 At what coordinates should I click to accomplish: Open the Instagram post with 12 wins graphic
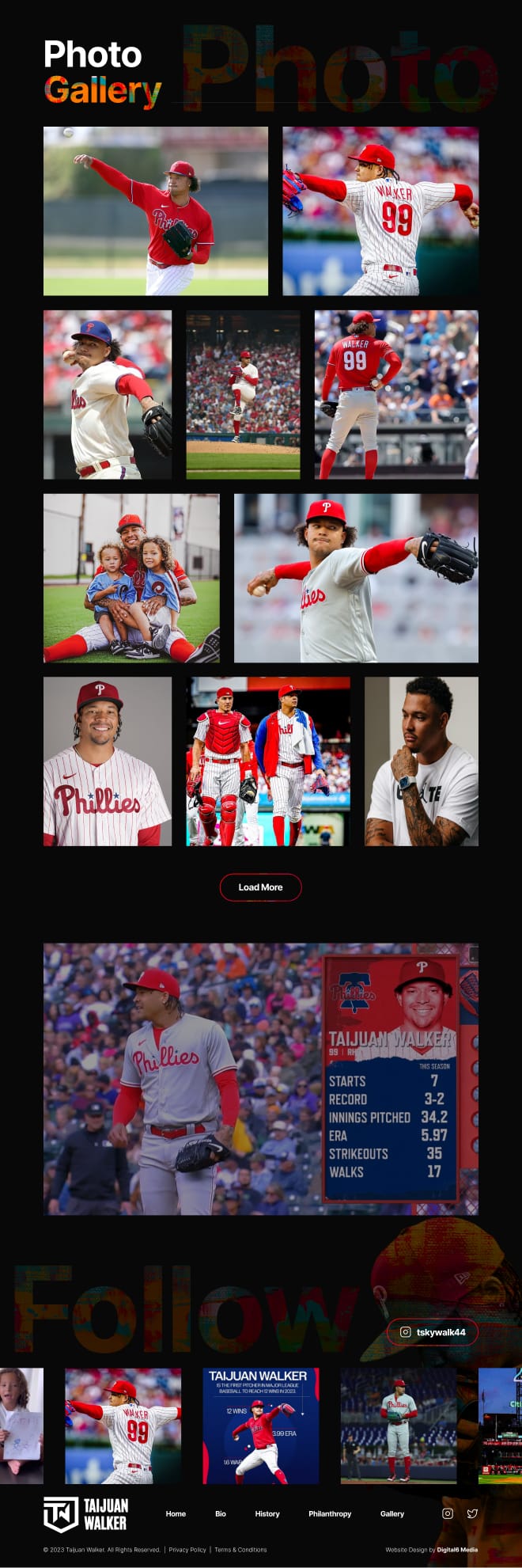pyautogui.click(x=261, y=1426)
